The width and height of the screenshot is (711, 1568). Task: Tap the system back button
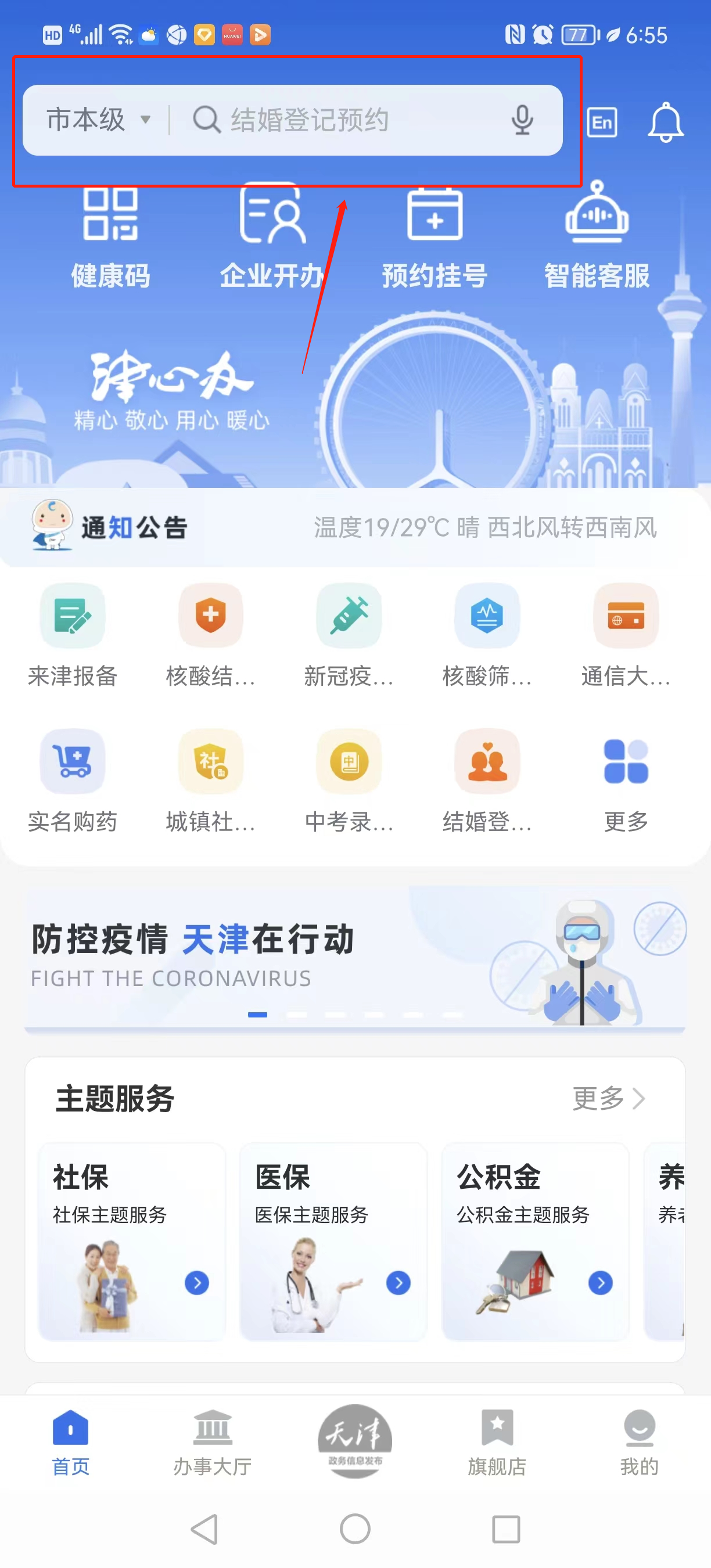(204, 1529)
